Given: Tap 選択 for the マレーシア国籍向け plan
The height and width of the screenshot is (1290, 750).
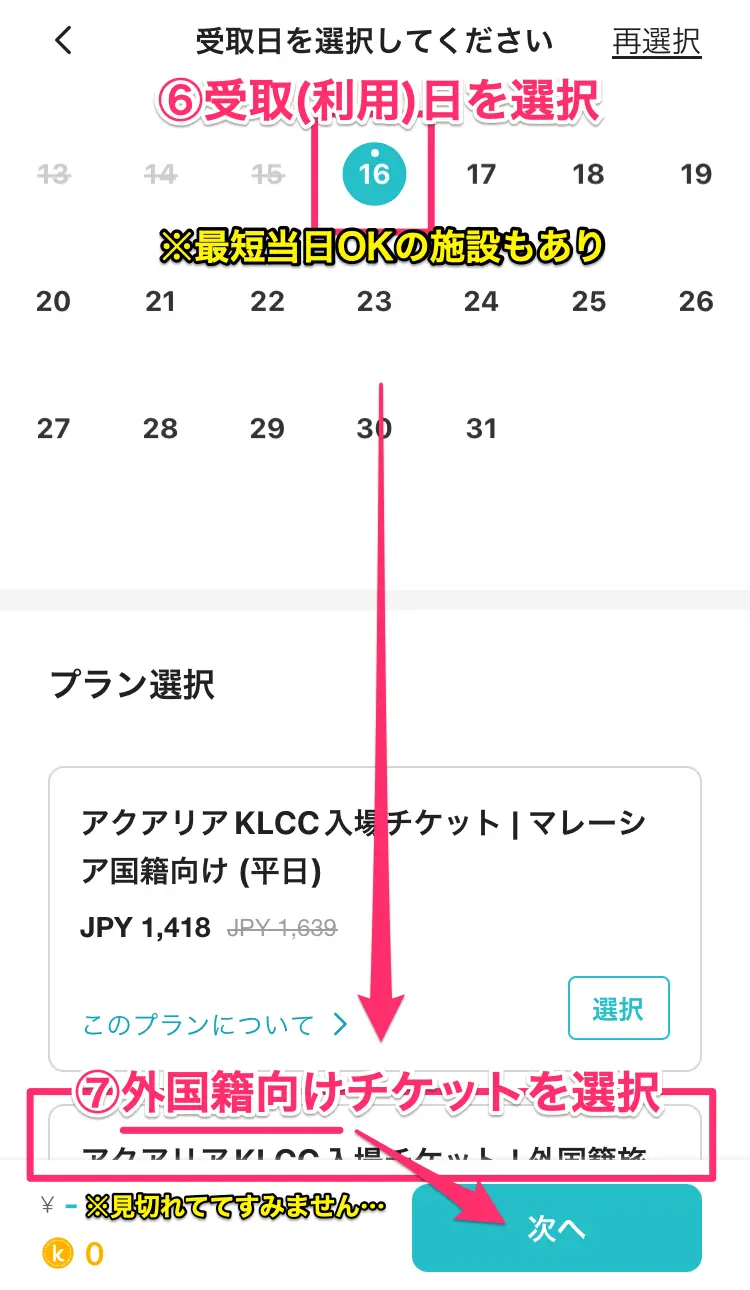Looking at the screenshot, I should (618, 1009).
